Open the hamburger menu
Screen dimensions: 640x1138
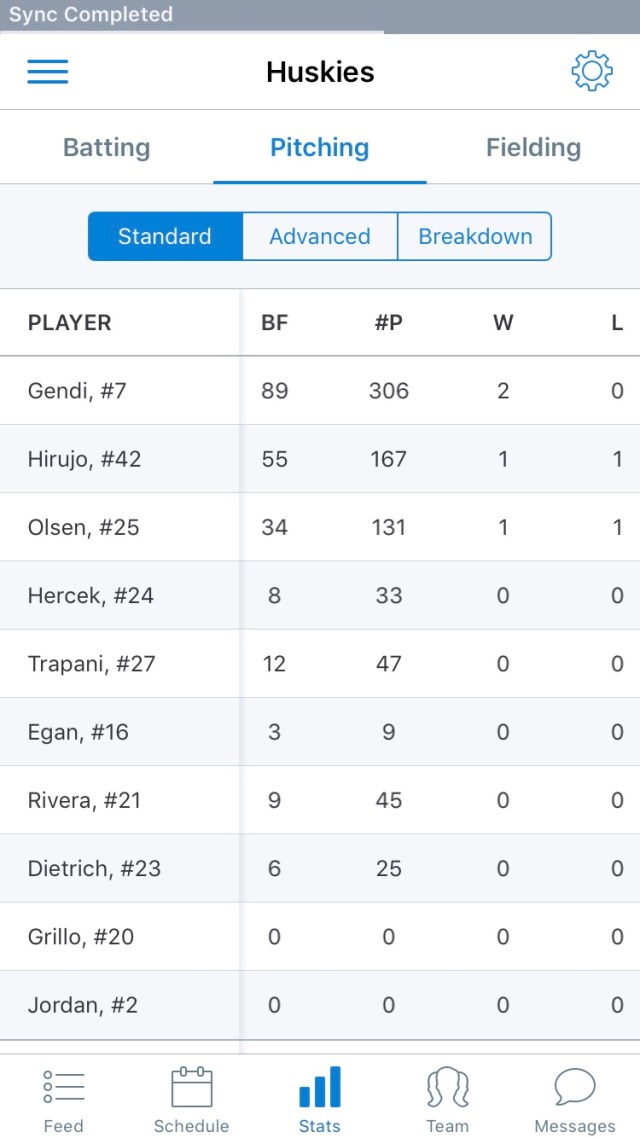click(x=48, y=72)
